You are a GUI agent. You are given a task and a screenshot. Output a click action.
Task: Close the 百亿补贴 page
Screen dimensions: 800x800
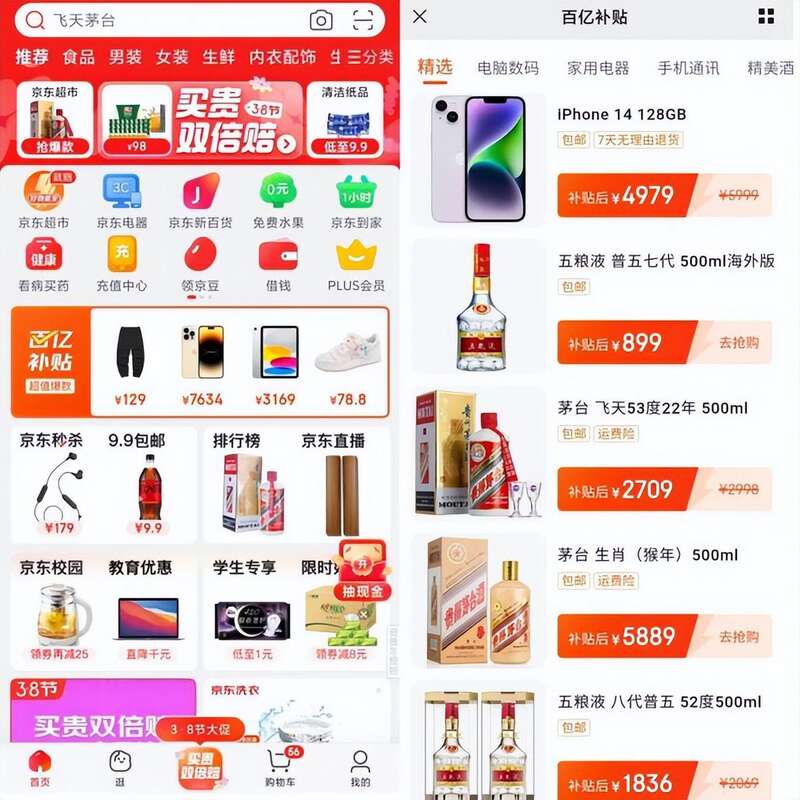click(x=420, y=17)
